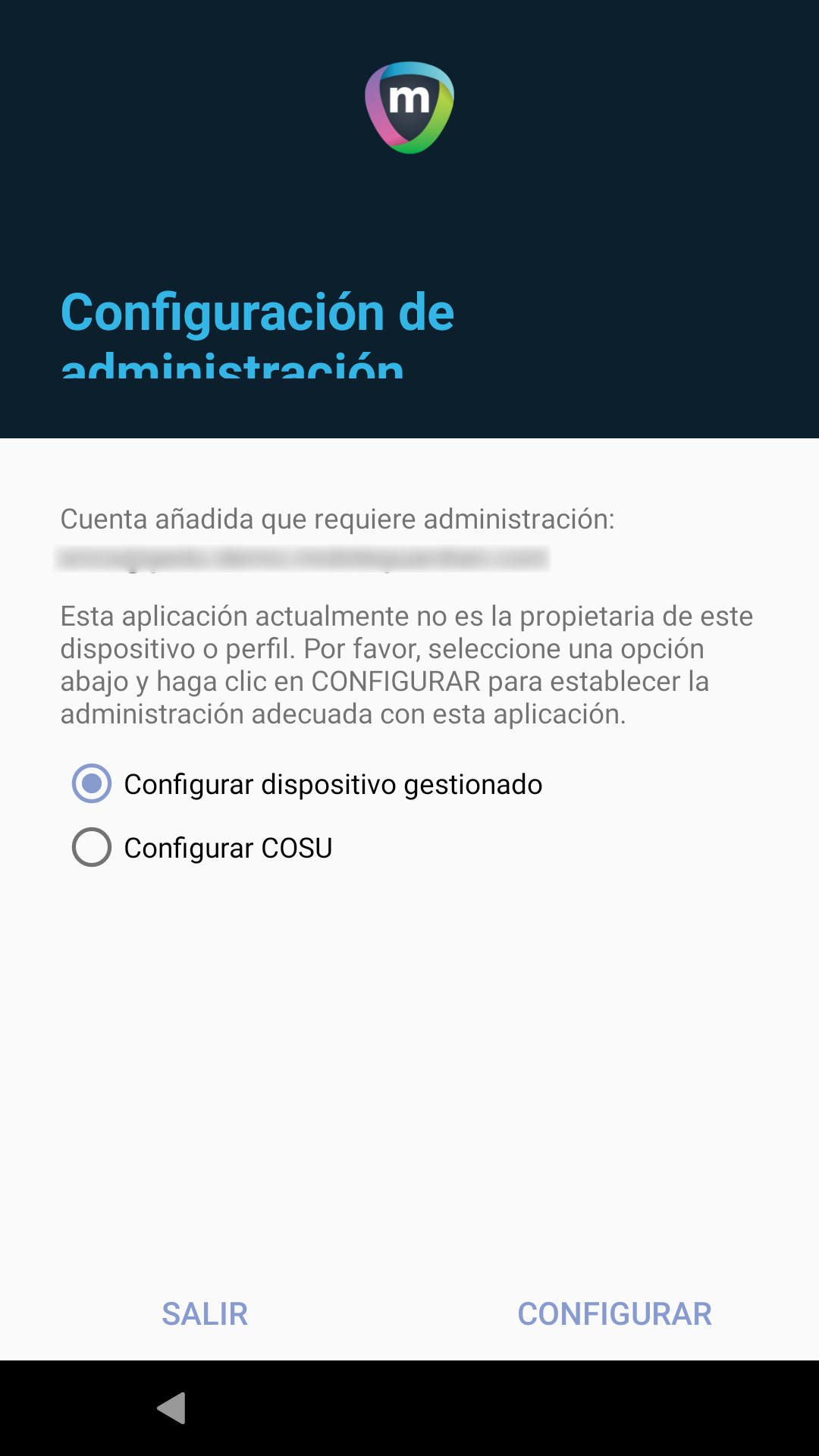Screen dimensions: 819x1456
Task: Select Configurar dispositivo gestionado option
Action: 92,783
